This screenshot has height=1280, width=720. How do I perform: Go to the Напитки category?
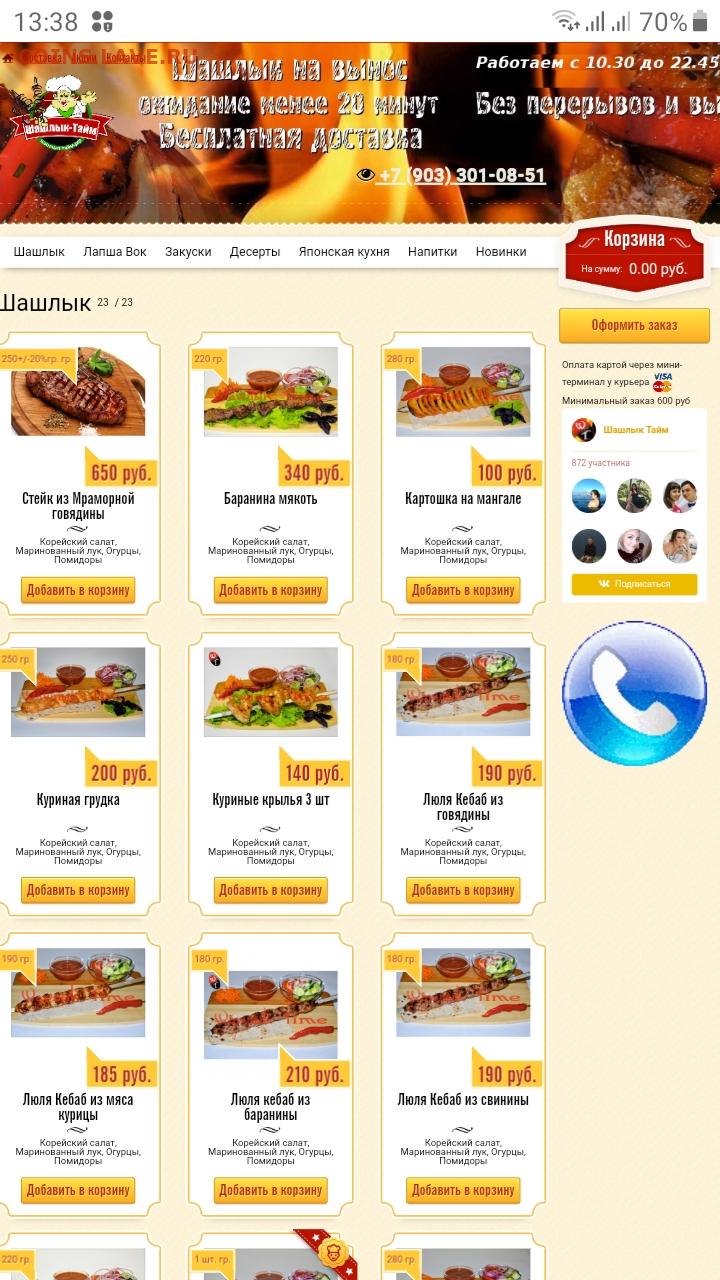[432, 252]
